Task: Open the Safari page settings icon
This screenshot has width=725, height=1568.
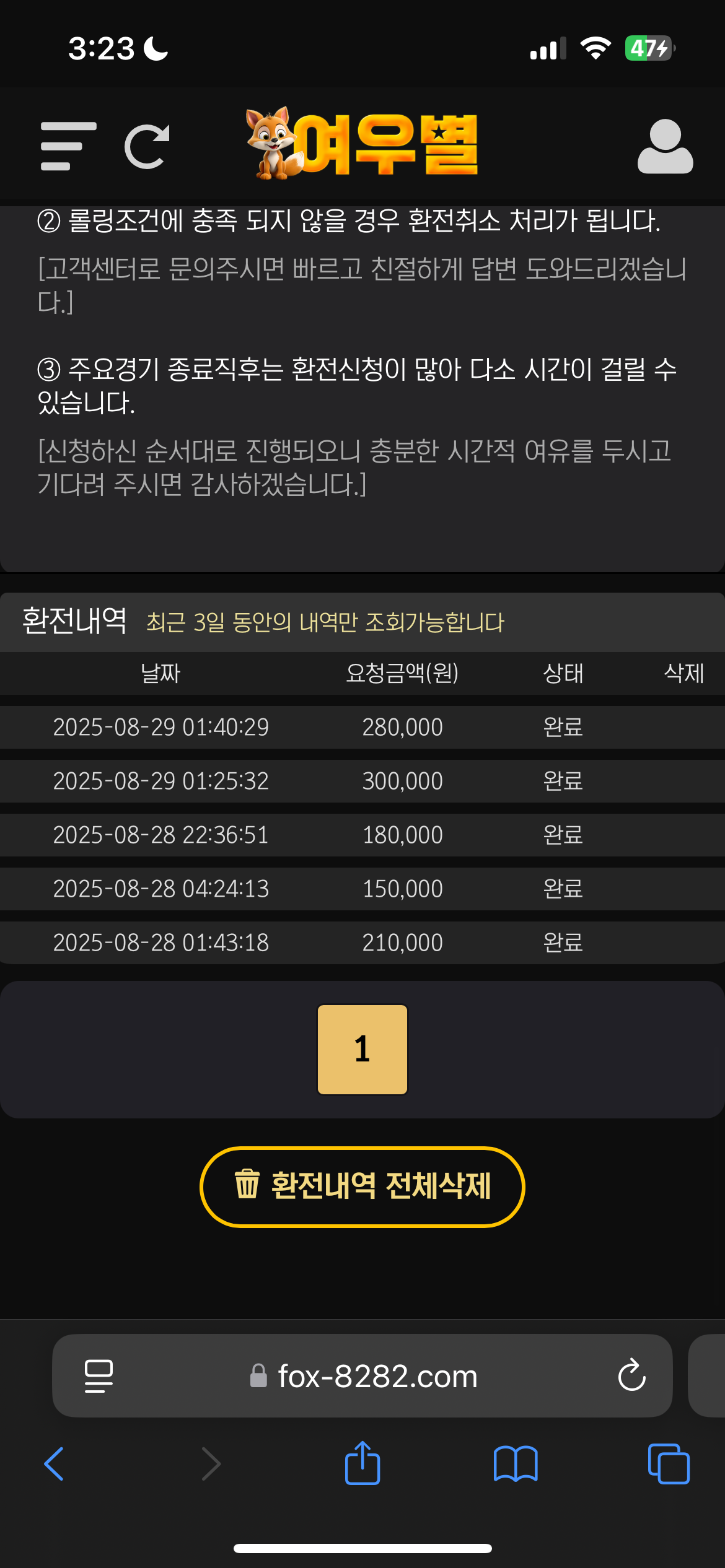Action: point(99,1376)
